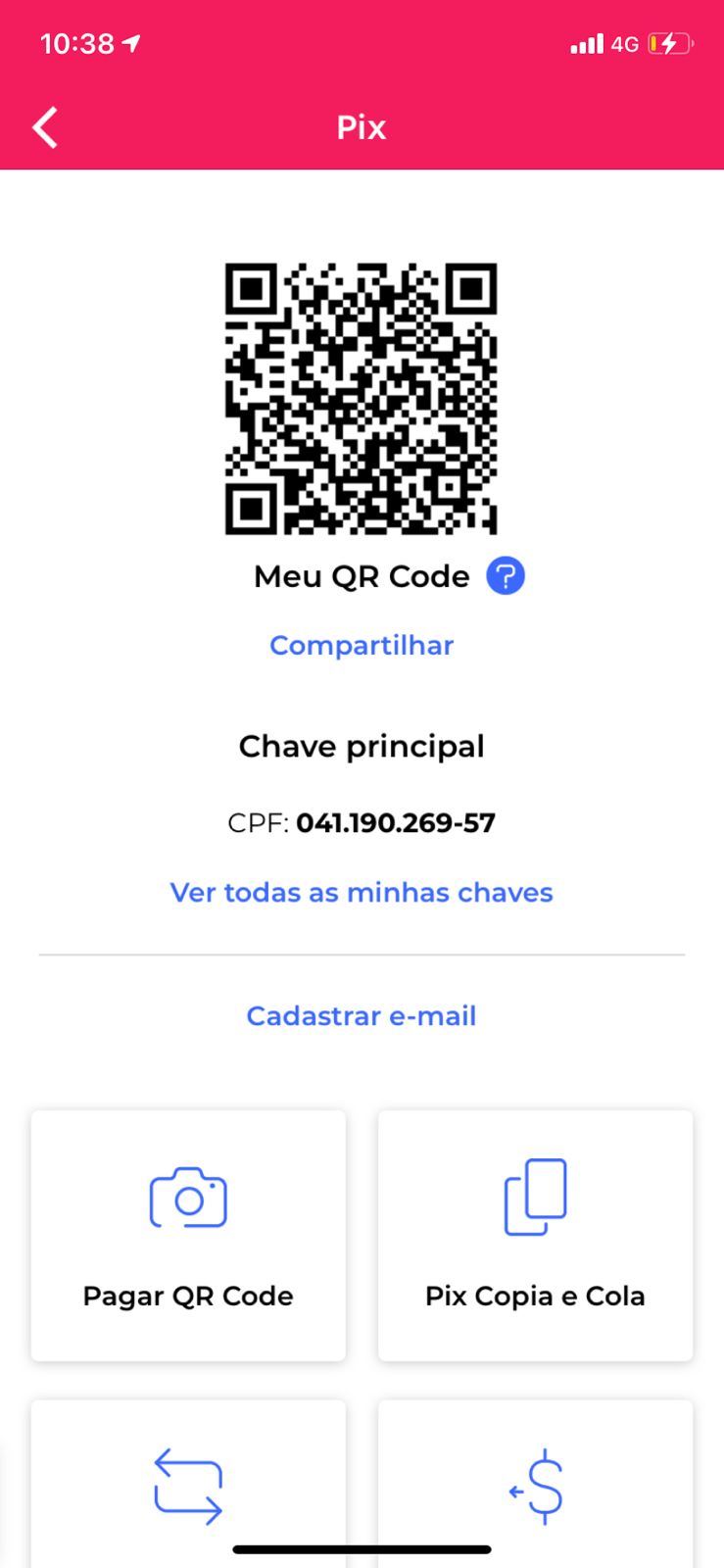
Task: Open the Pagar QR Code card
Action: (188, 1235)
